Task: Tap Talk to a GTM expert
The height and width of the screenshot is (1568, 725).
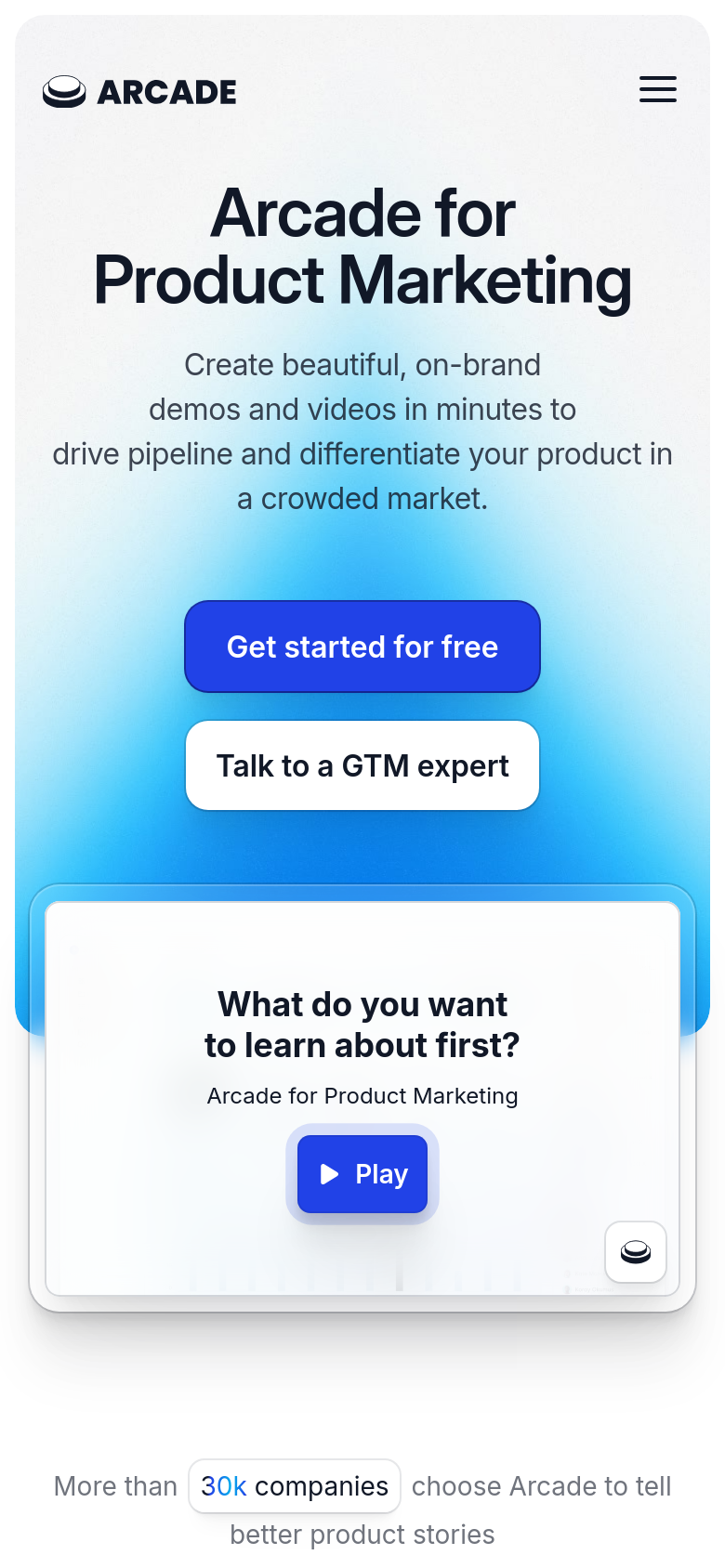Action: click(362, 765)
